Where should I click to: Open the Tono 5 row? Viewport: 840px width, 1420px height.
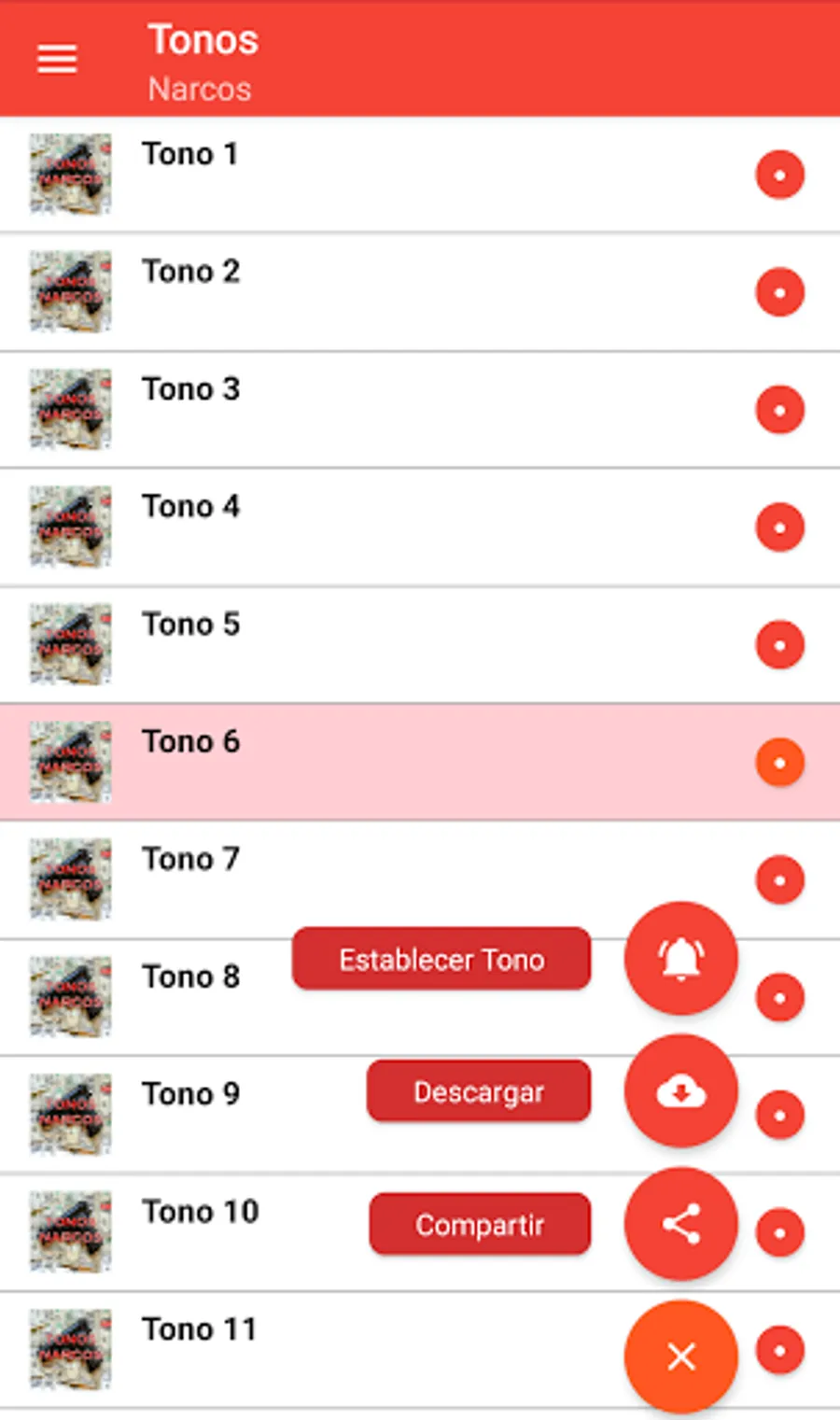pos(373,645)
